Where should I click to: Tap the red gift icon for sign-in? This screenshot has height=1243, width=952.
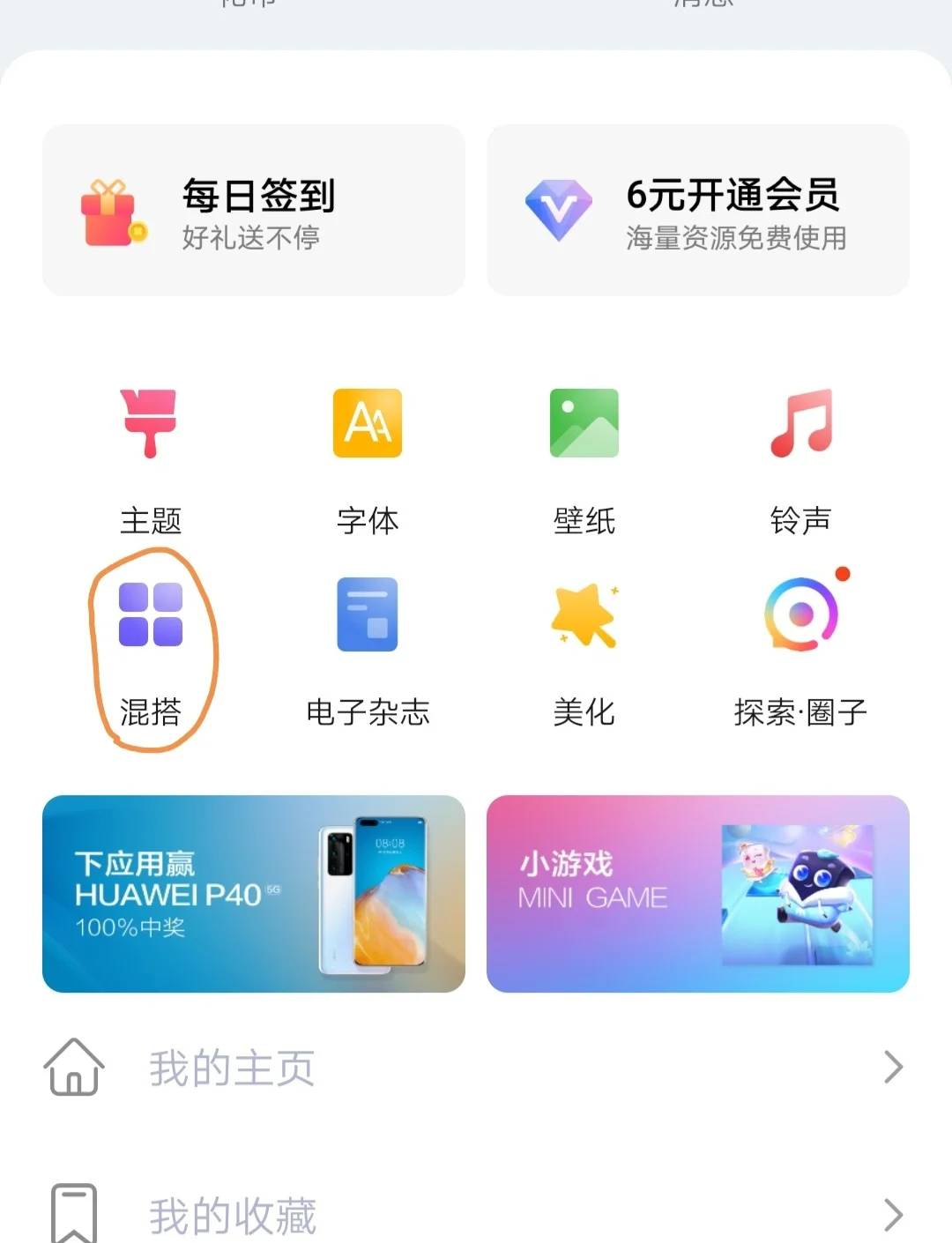[110, 212]
